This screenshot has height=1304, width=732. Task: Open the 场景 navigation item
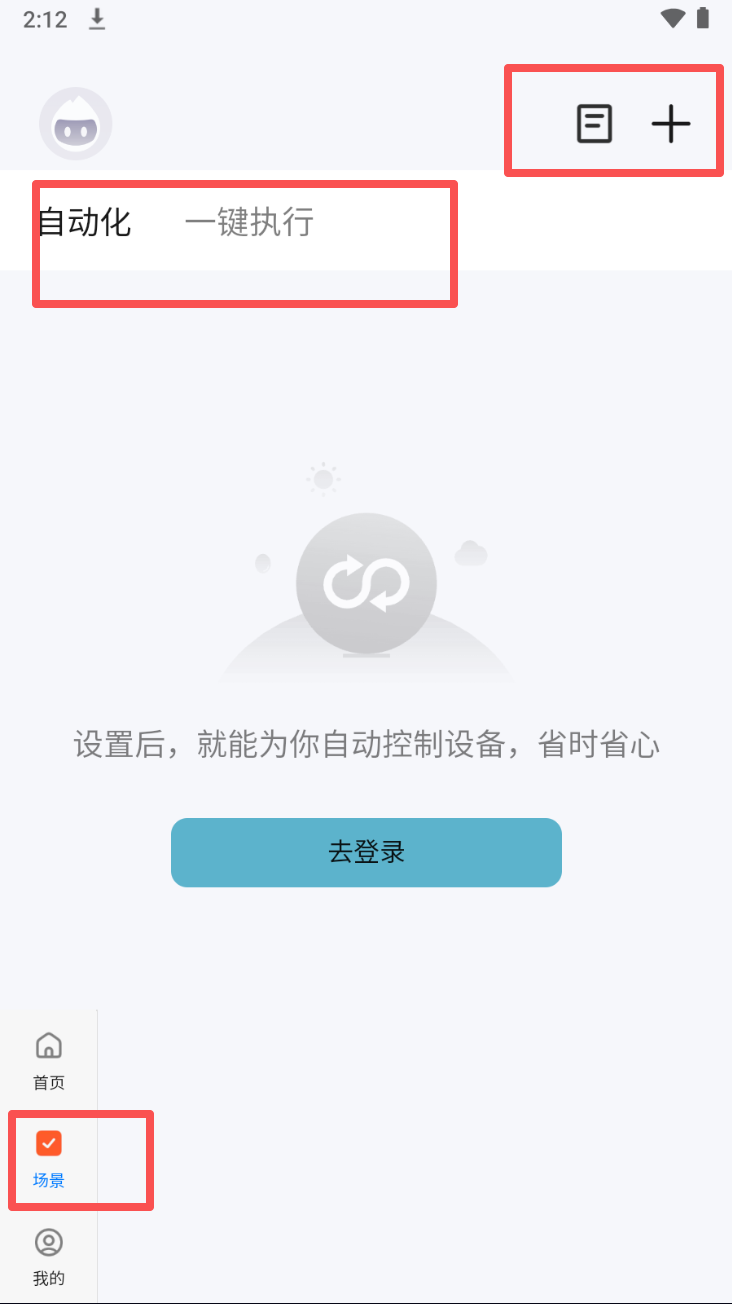(49, 1159)
